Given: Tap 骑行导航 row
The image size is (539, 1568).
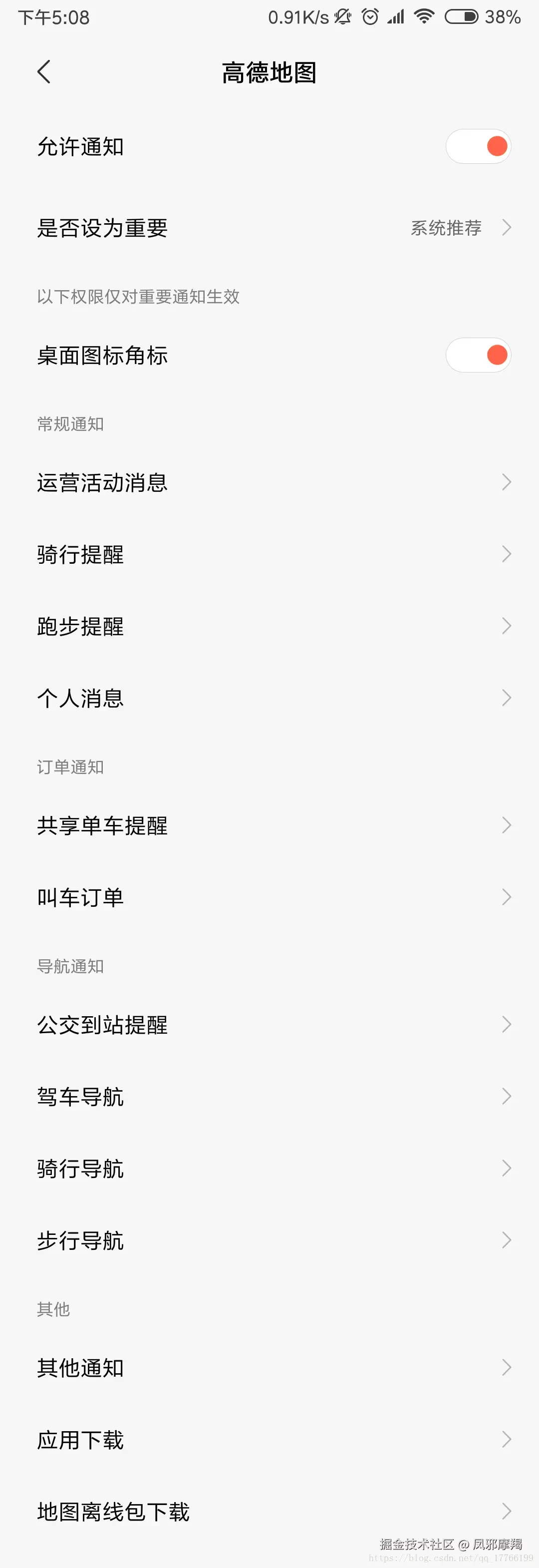Looking at the screenshot, I should (x=269, y=1169).
